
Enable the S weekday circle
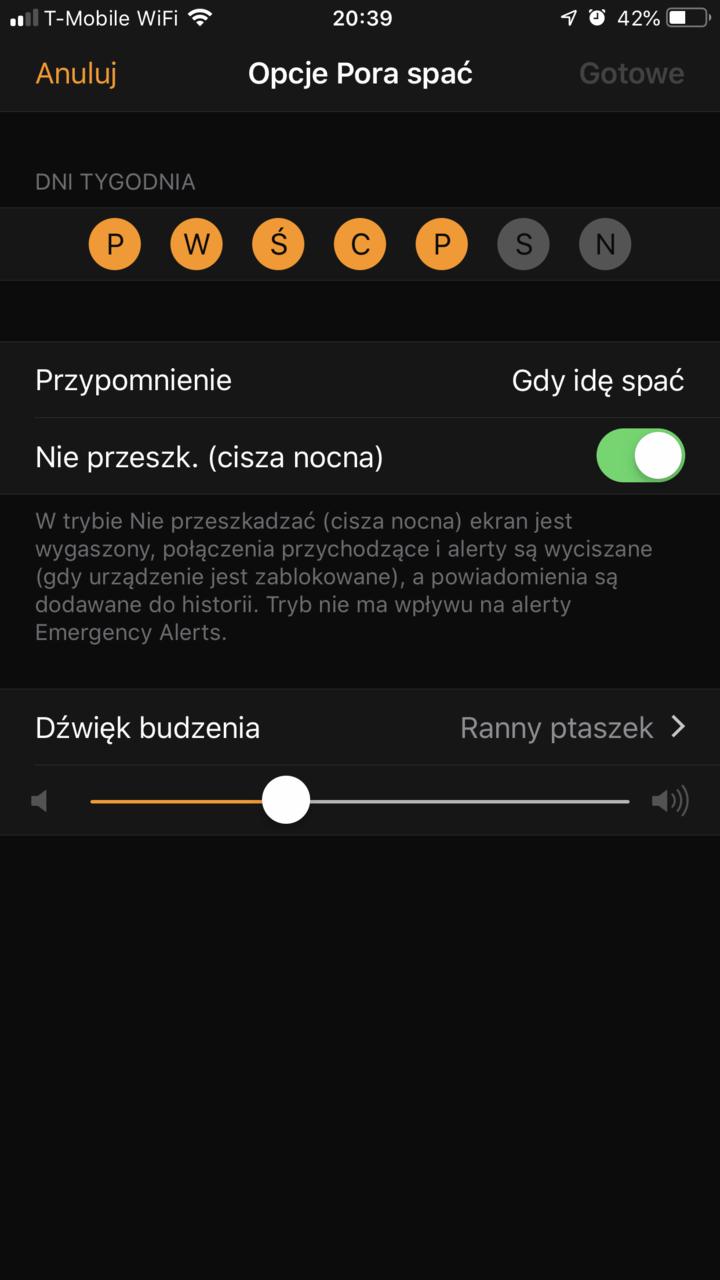pos(524,244)
